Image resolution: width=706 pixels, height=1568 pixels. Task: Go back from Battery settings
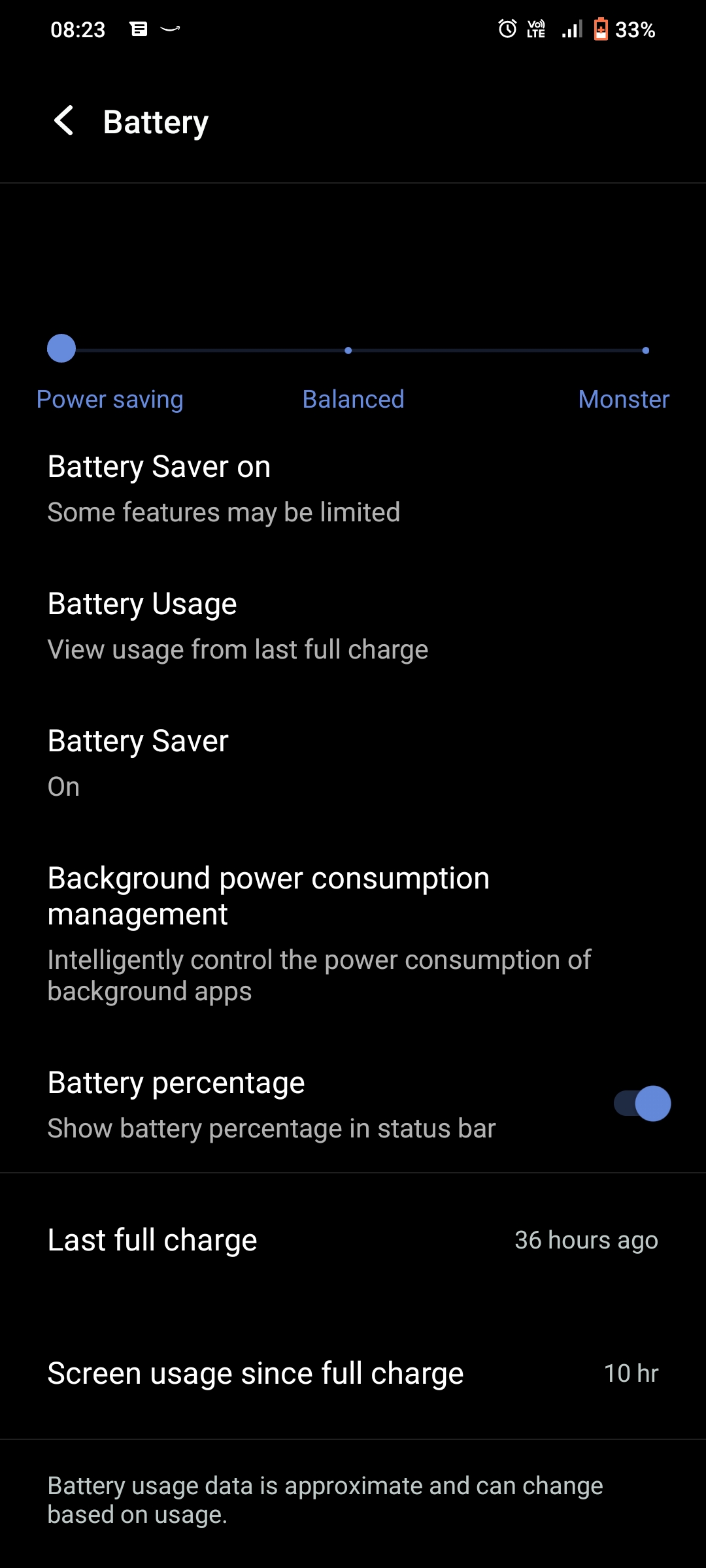tap(64, 122)
